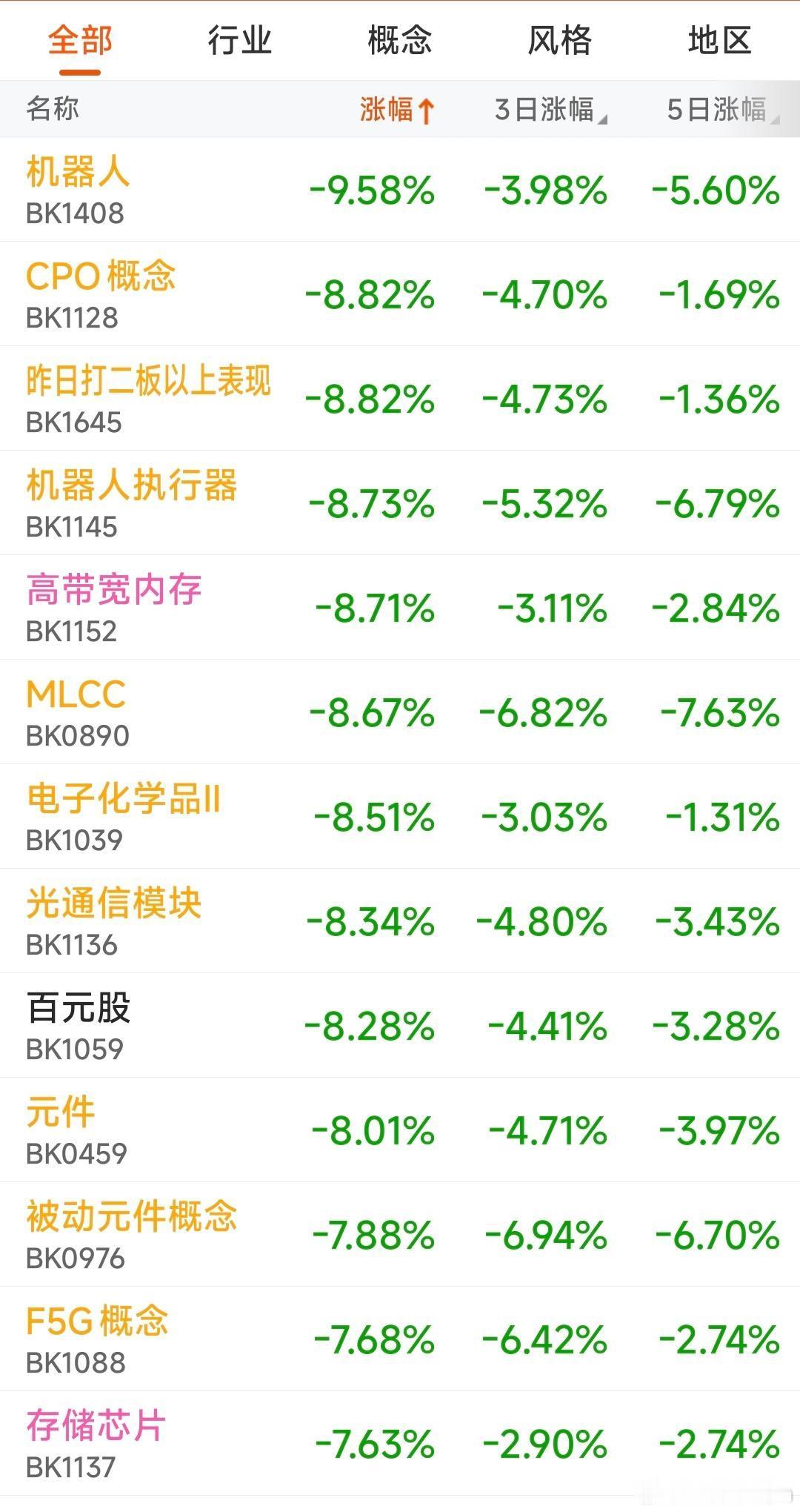Switch to the 风格 tab
This screenshot has width=800, height=1512.
point(560,40)
